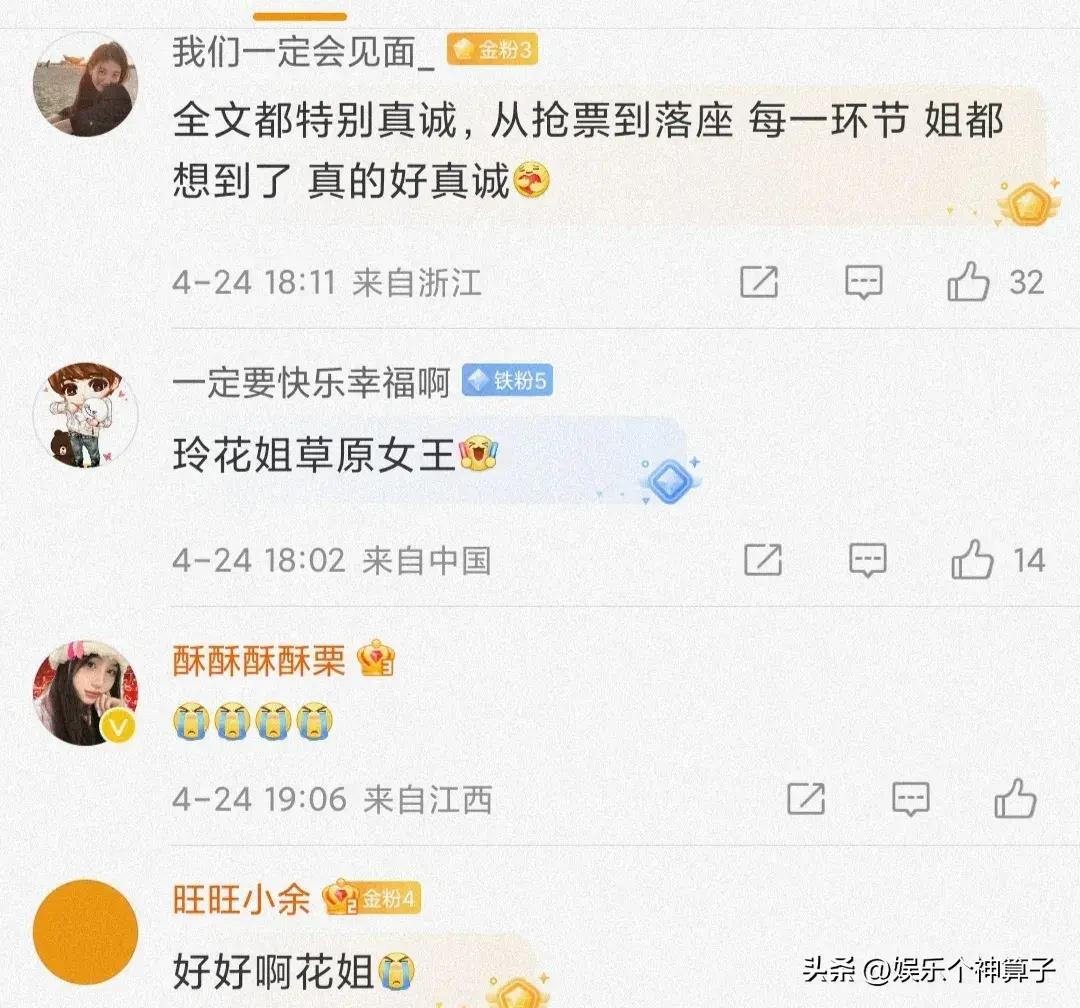Share the comment by 一定要快乐幸福啊
This screenshot has width=1080, height=1008.
763,560
